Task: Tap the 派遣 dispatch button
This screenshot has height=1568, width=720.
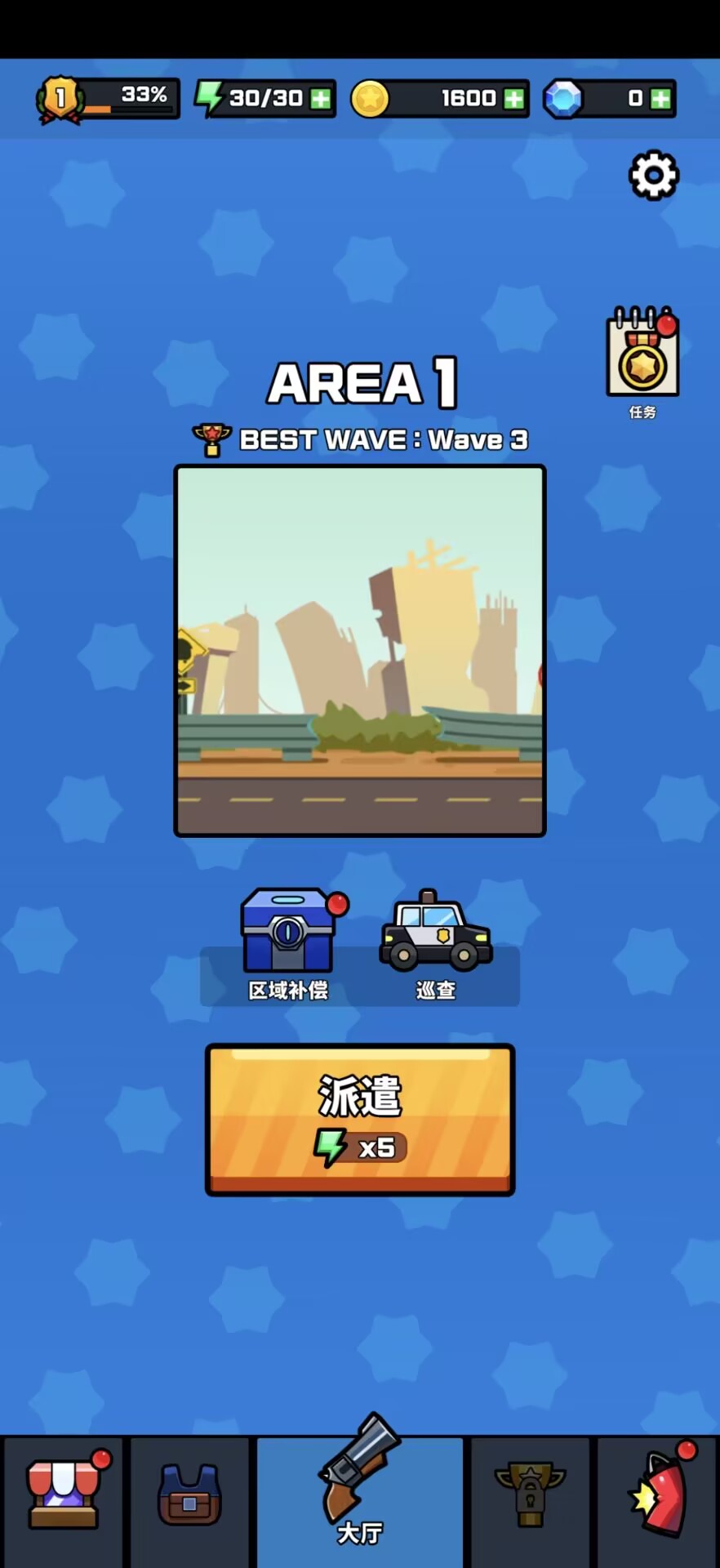Action: [360, 1118]
